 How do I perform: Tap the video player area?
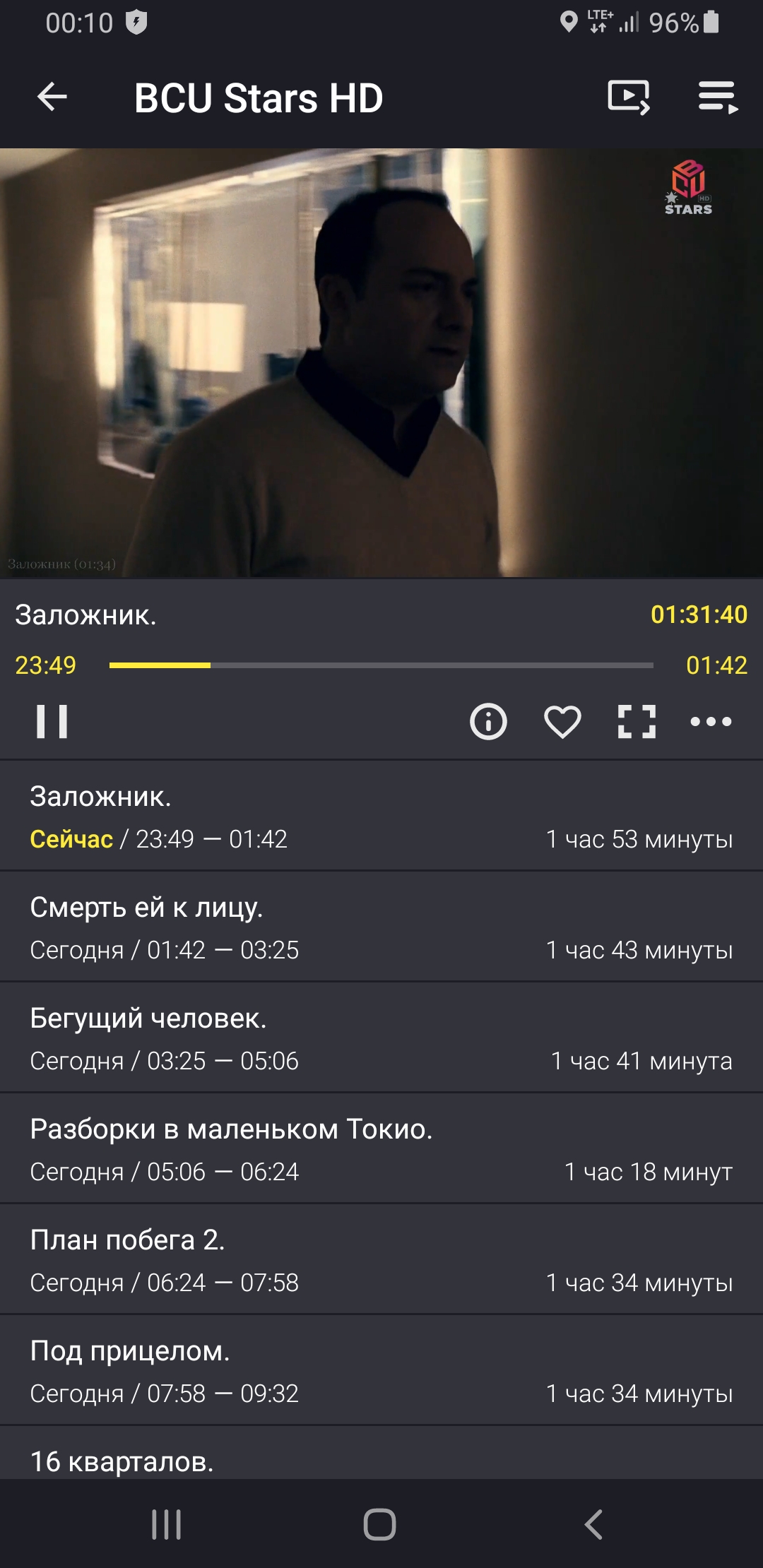(381, 363)
